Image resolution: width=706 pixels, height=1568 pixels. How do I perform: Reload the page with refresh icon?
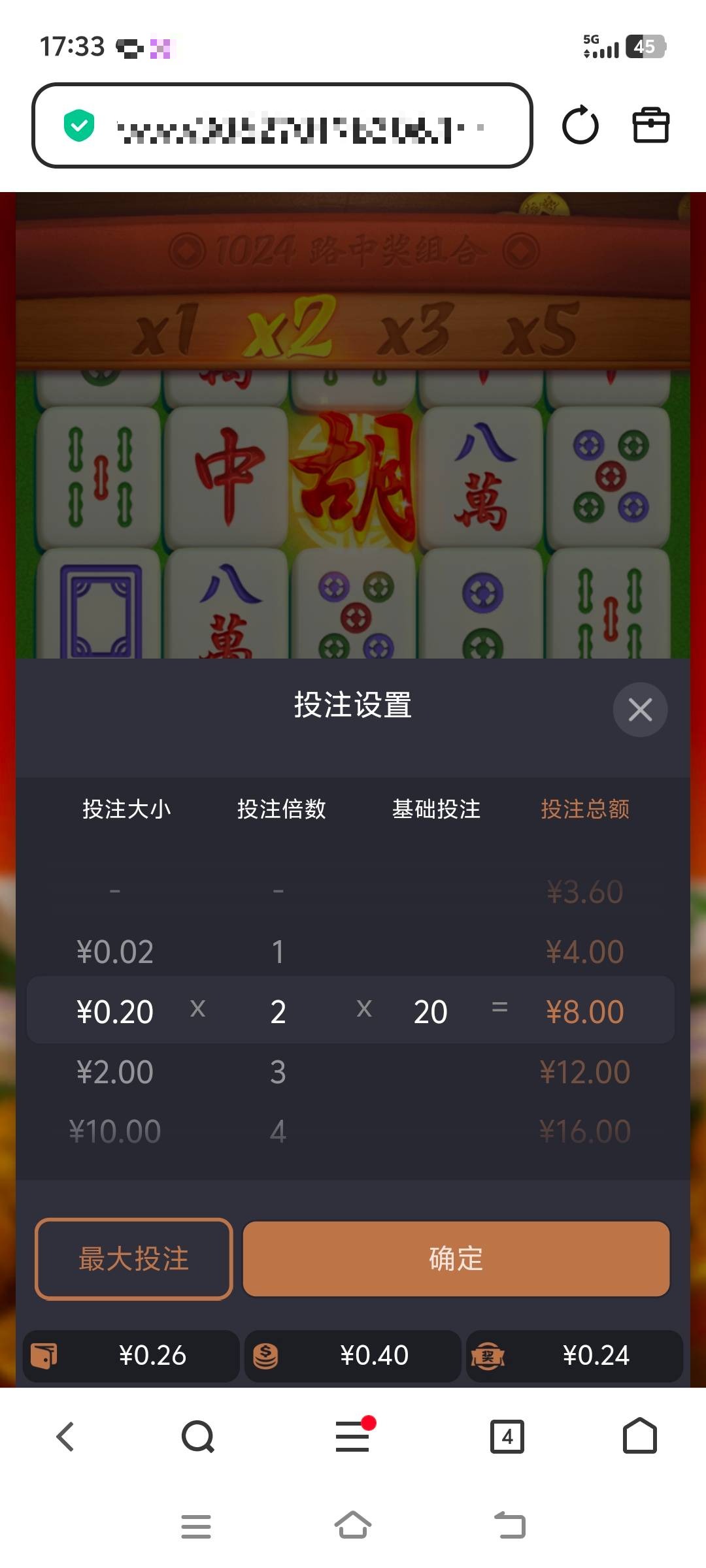tap(580, 125)
